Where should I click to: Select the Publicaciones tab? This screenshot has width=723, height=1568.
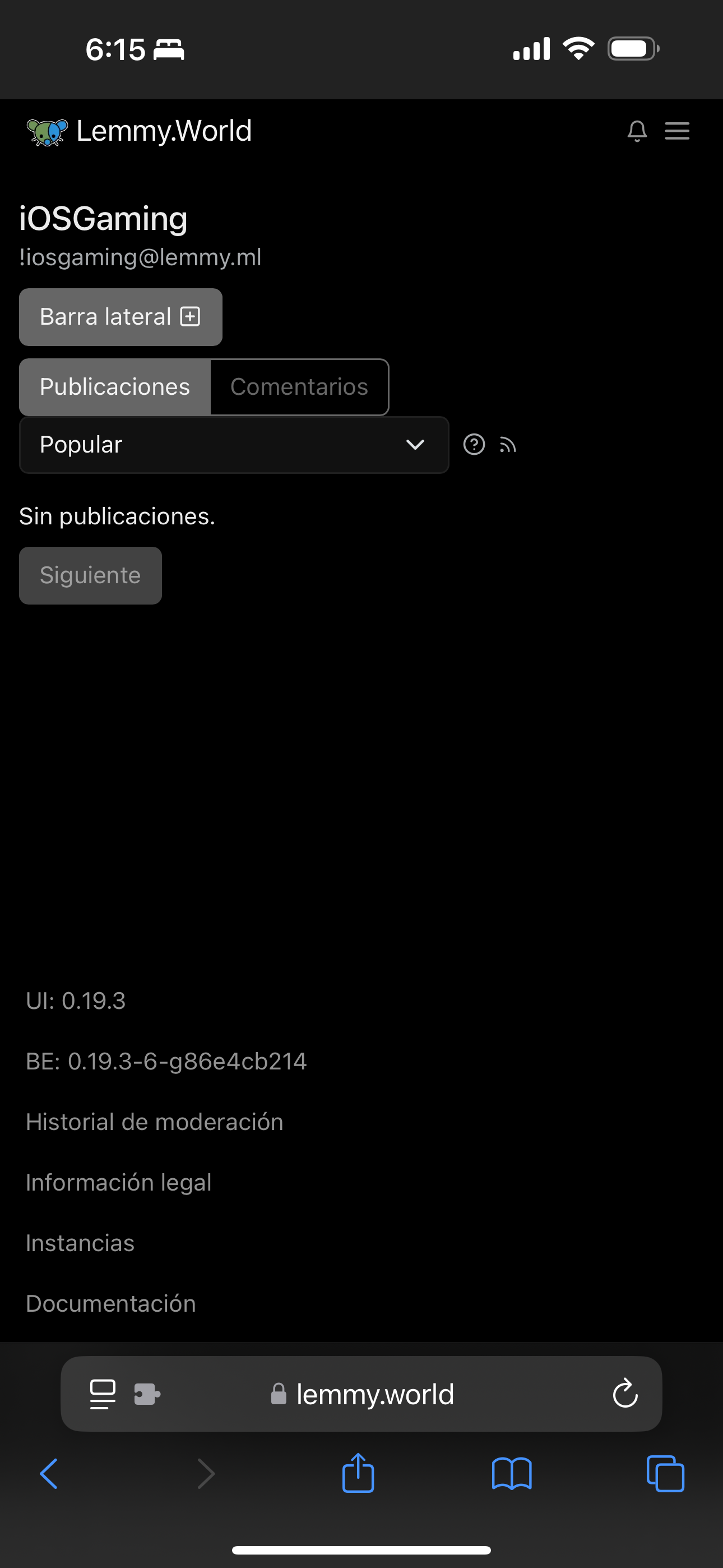(115, 387)
